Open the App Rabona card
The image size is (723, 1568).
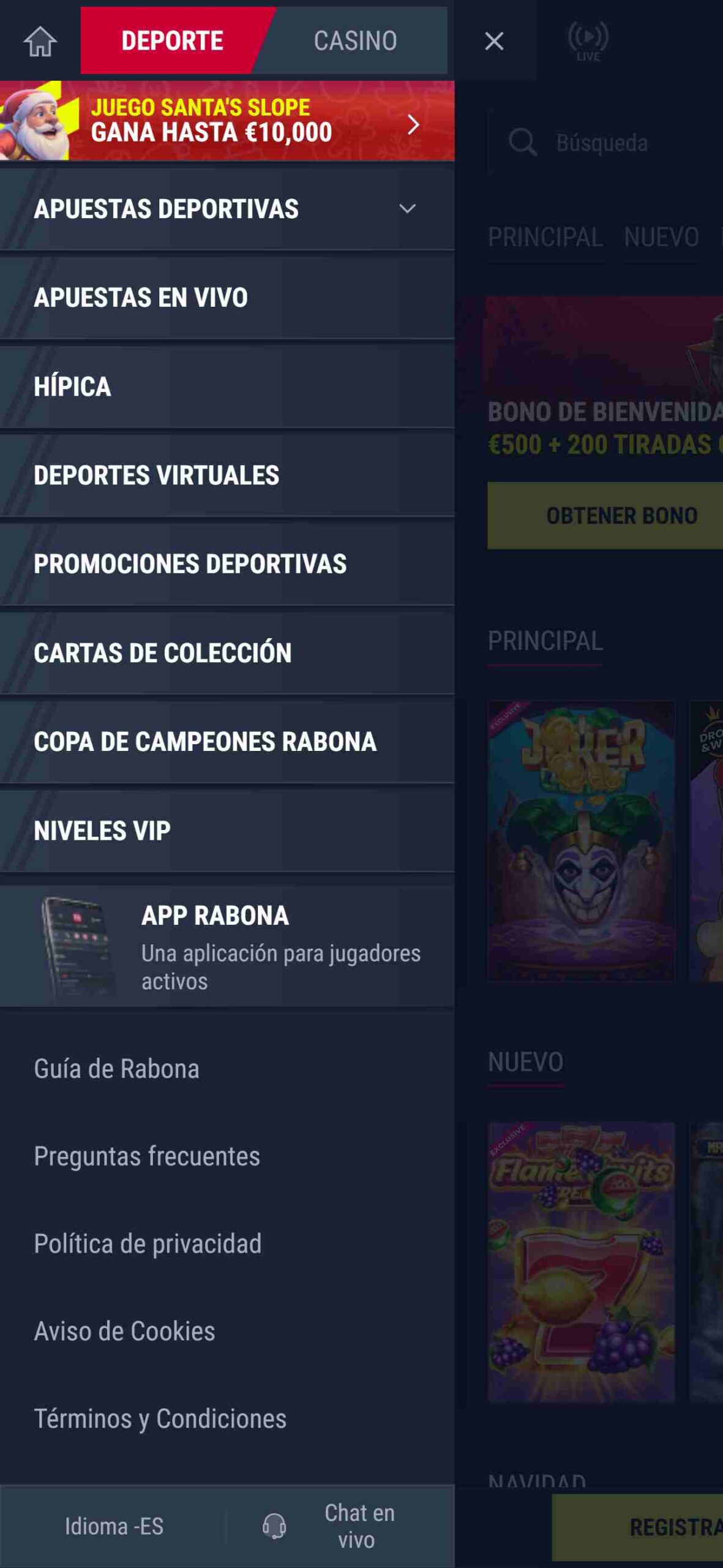tap(227, 946)
